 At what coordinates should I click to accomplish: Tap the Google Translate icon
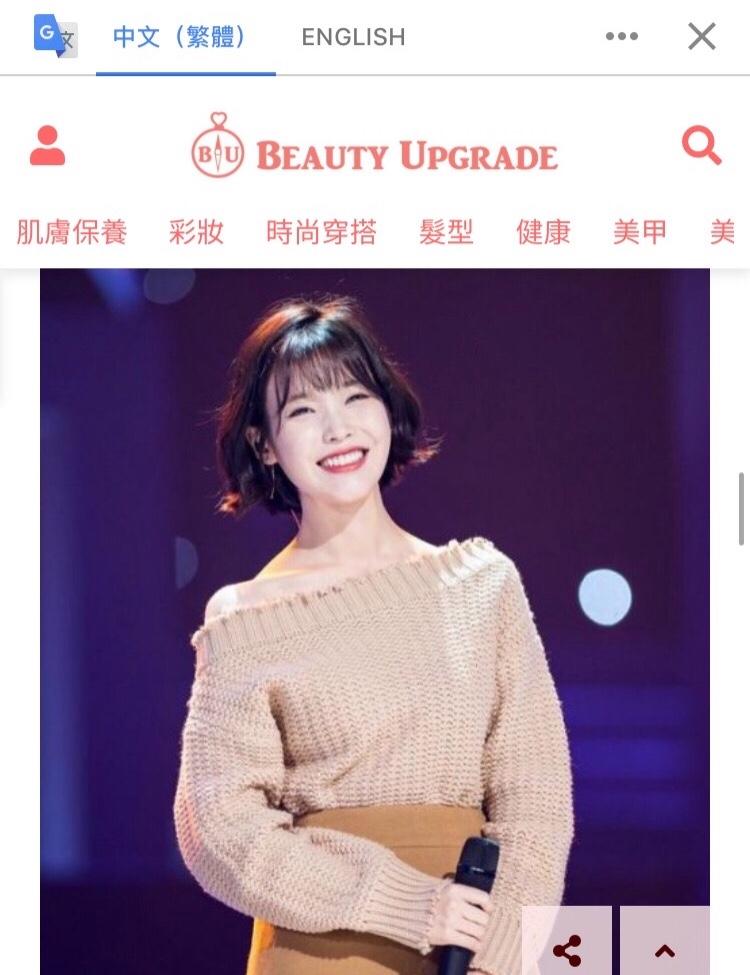[x=55, y=37]
